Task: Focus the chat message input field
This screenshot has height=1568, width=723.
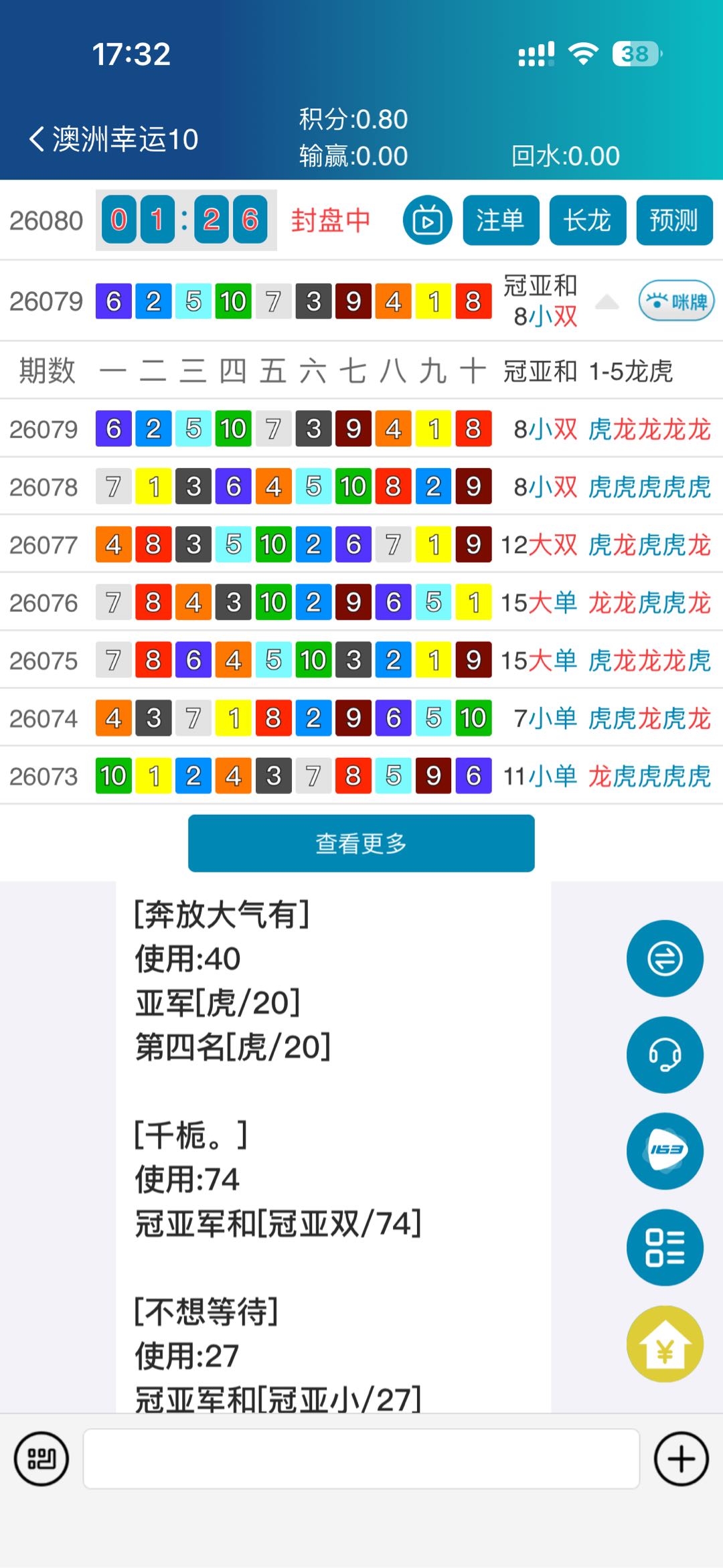Action: pos(361,1459)
